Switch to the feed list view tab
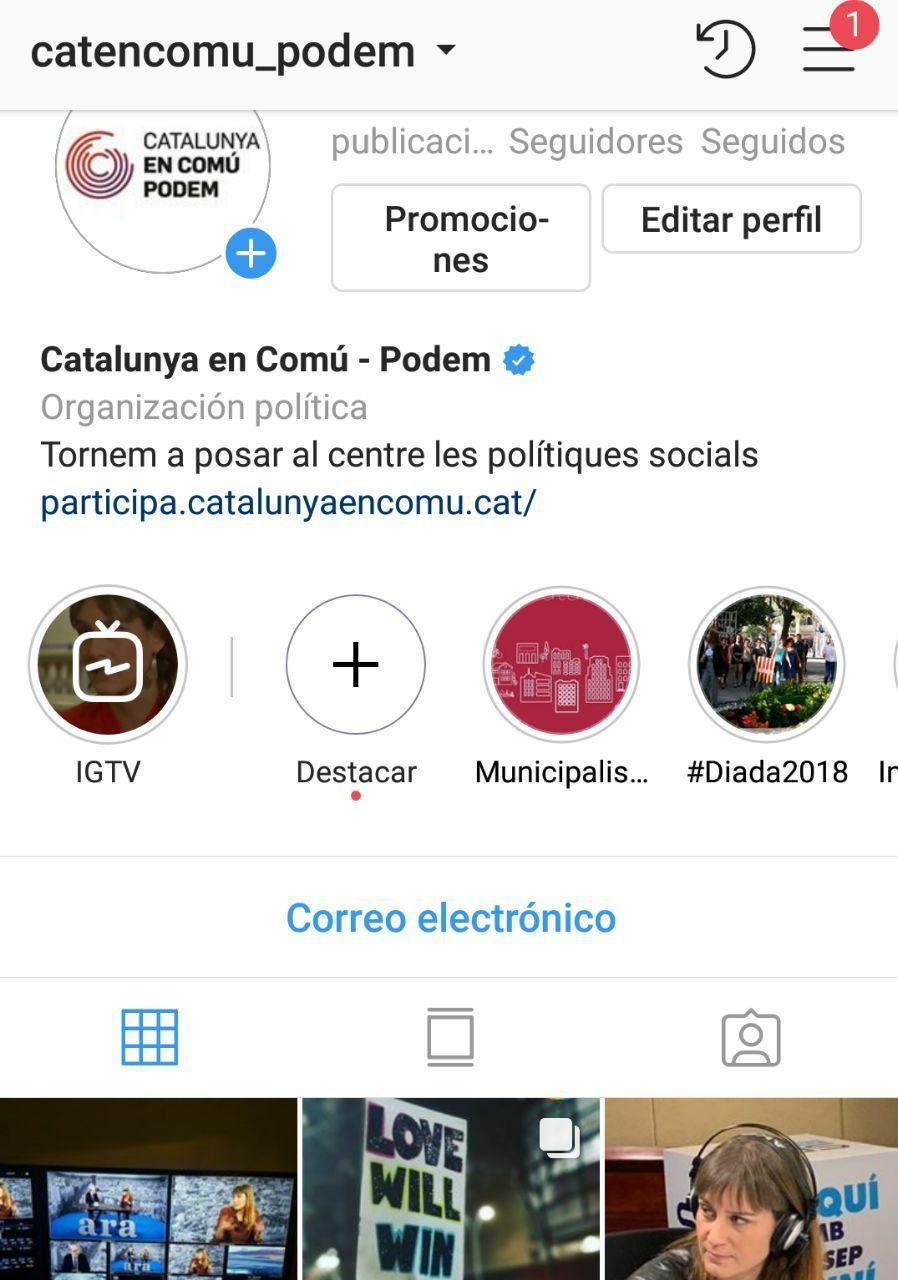The width and height of the screenshot is (898, 1280). 450,1037
